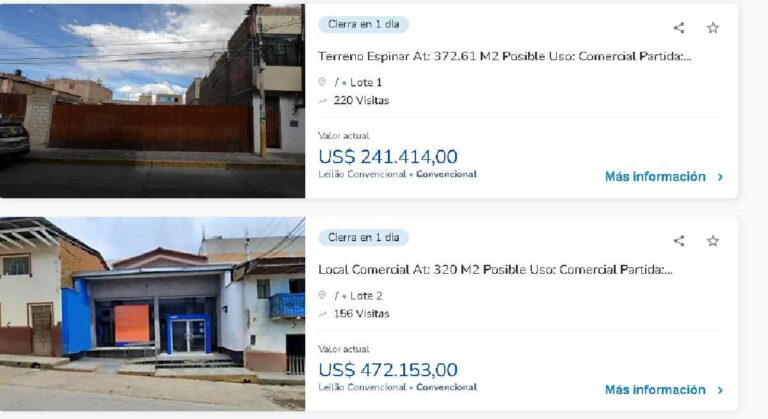Favorite the Terreno Espinar listing
The width and height of the screenshot is (768, 419).
[713, 28]
